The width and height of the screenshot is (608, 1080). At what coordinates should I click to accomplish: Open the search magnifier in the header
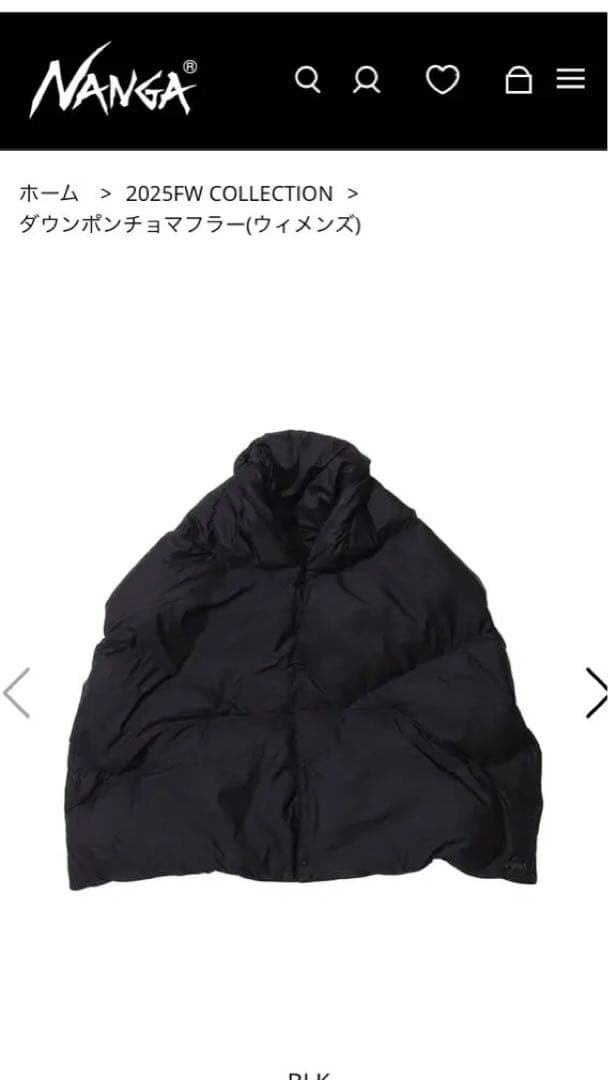click(308, 80)
